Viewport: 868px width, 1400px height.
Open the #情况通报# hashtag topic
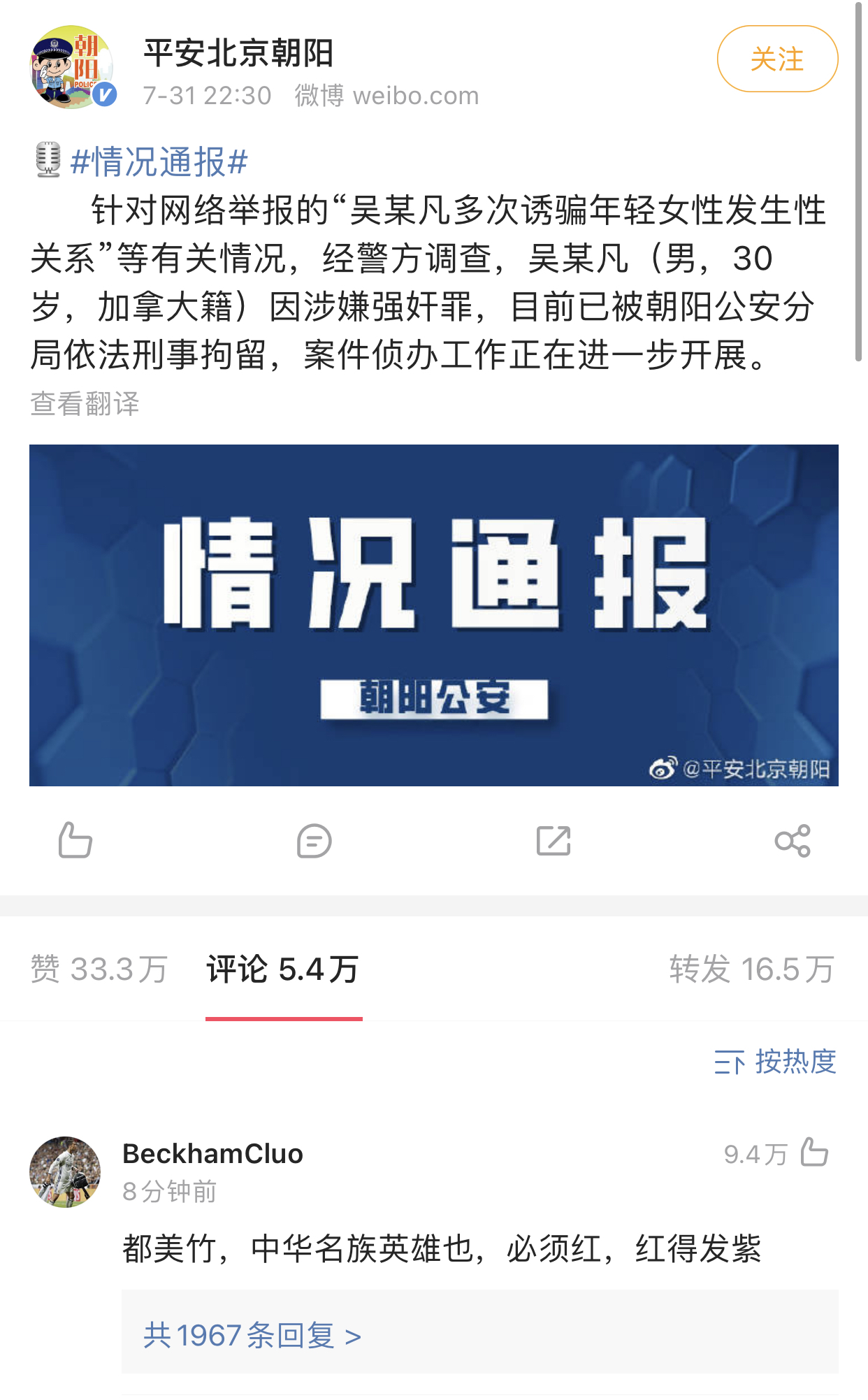click(x=159, y=162)
